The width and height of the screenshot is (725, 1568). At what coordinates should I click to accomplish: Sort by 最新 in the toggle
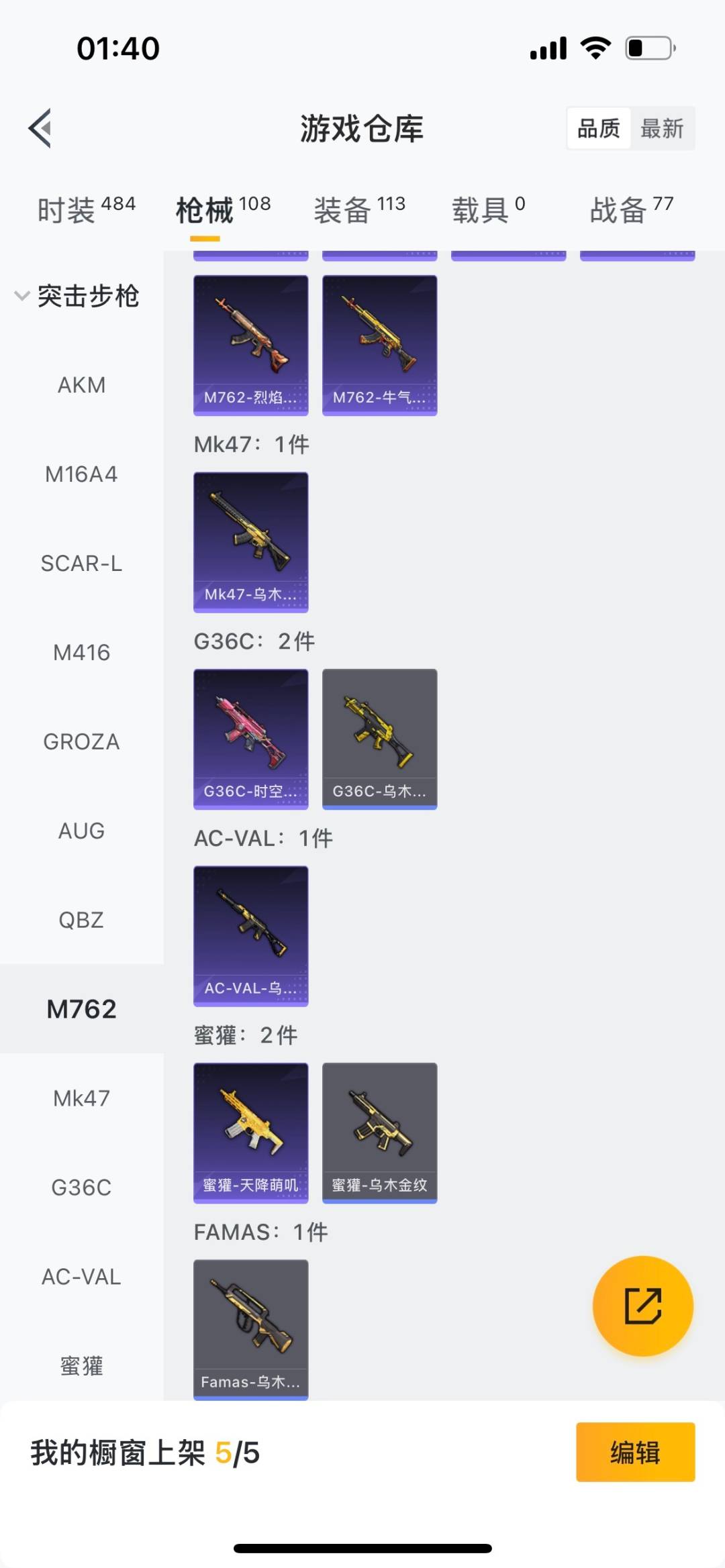coord(662,128)
